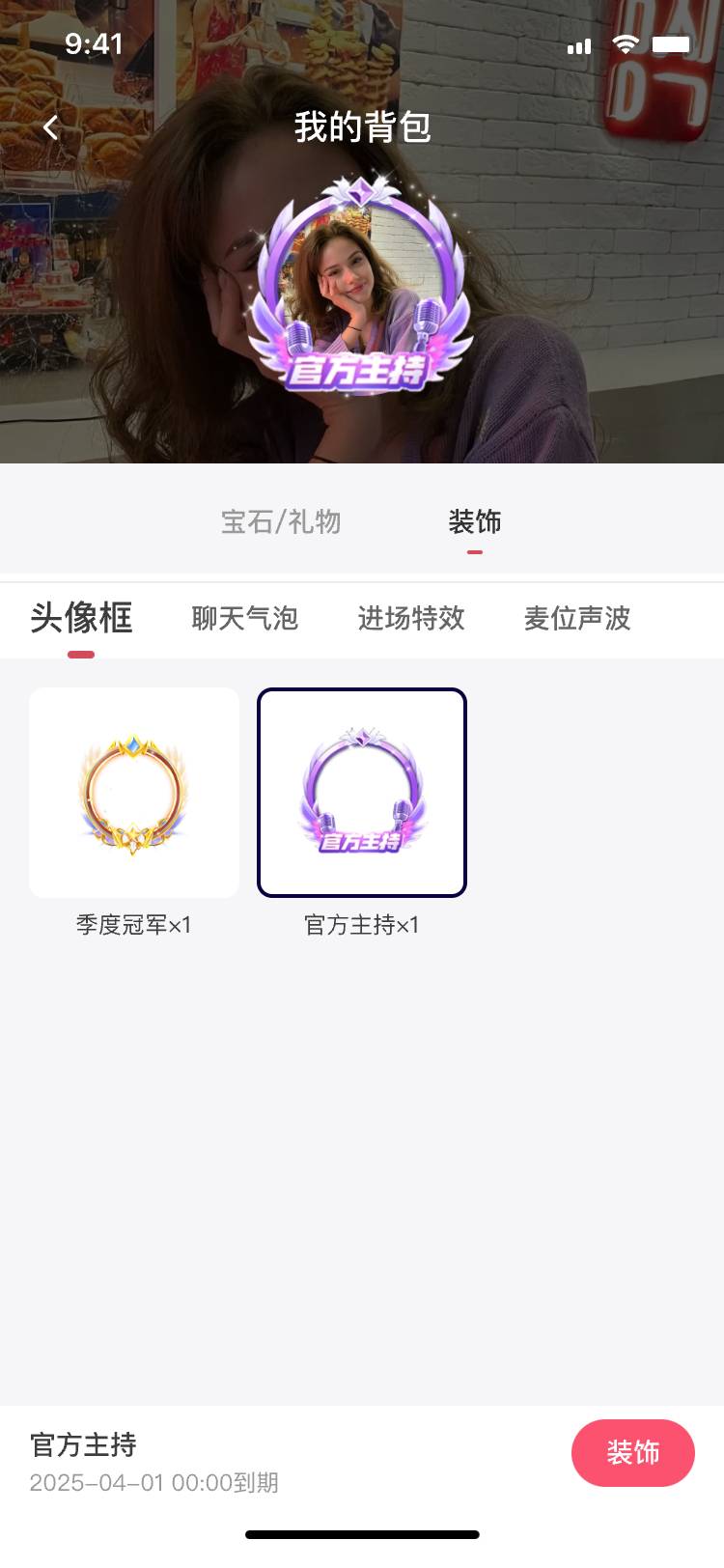This screenshot has height=1568, width=724.
Task: Select the 季度冠军 golden avatar frame
Action: [133, 792]
